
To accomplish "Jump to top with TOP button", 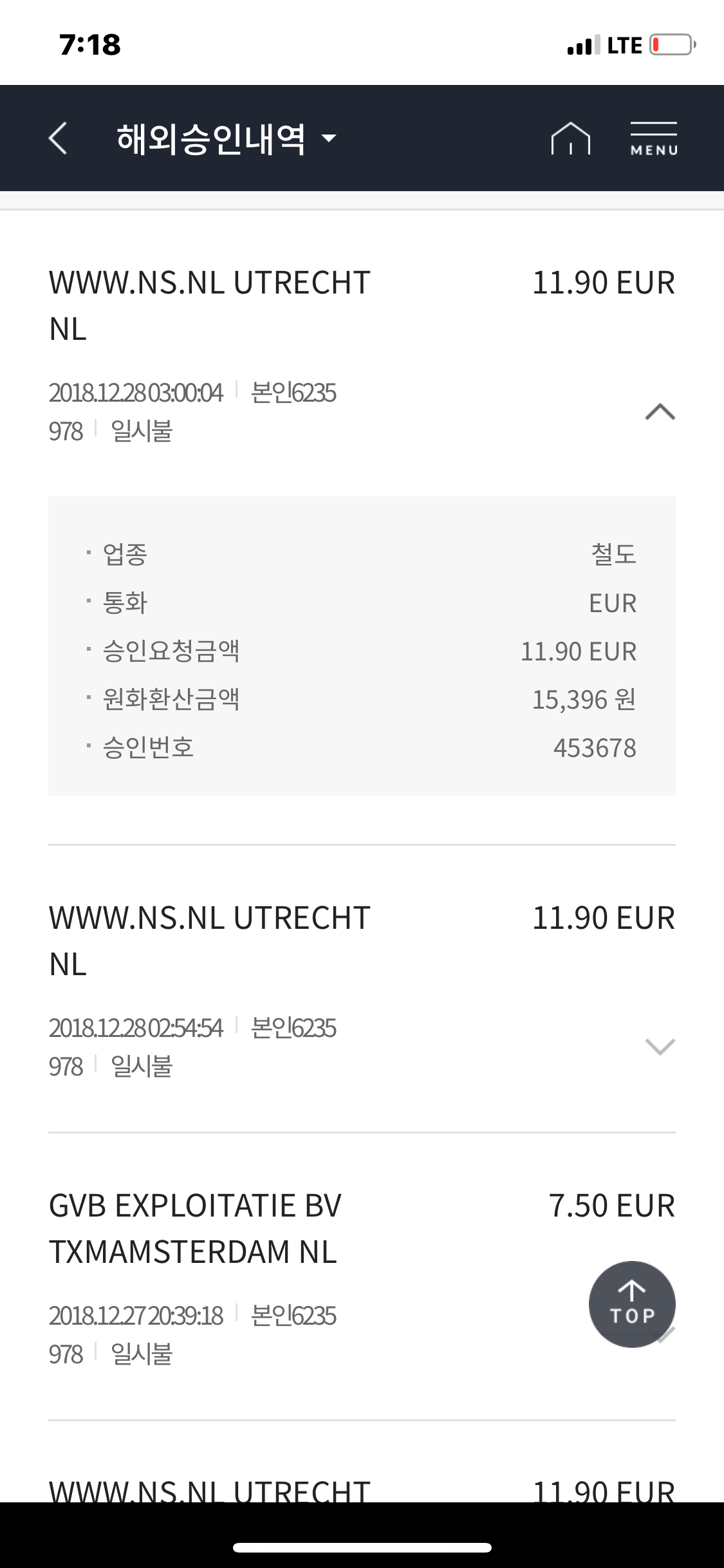I will coord(632,1304).
